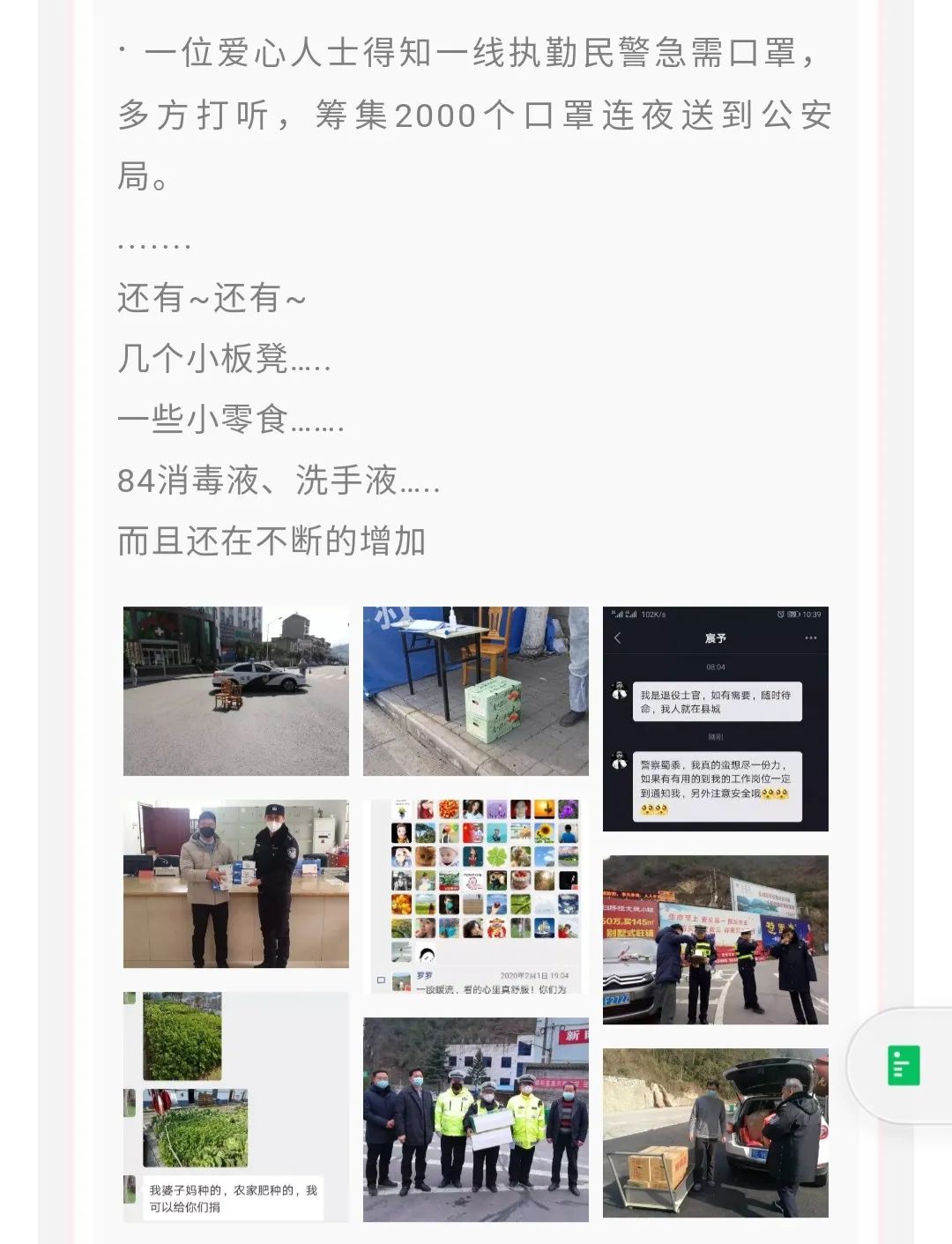Open the vegetable donation chat screenshot
952x1244 pixels.
pos(235,1106)
